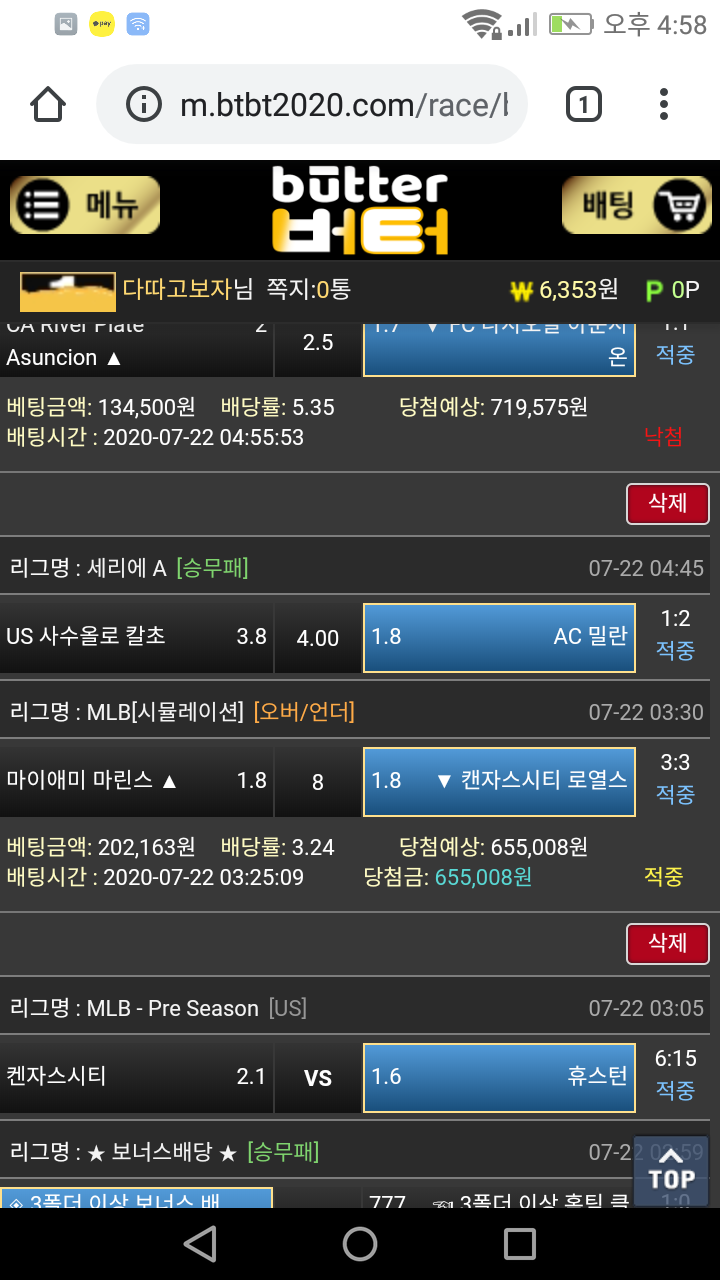Open the browser overflow menu
The image size is (720, 1280).
(x=664, y=104)
